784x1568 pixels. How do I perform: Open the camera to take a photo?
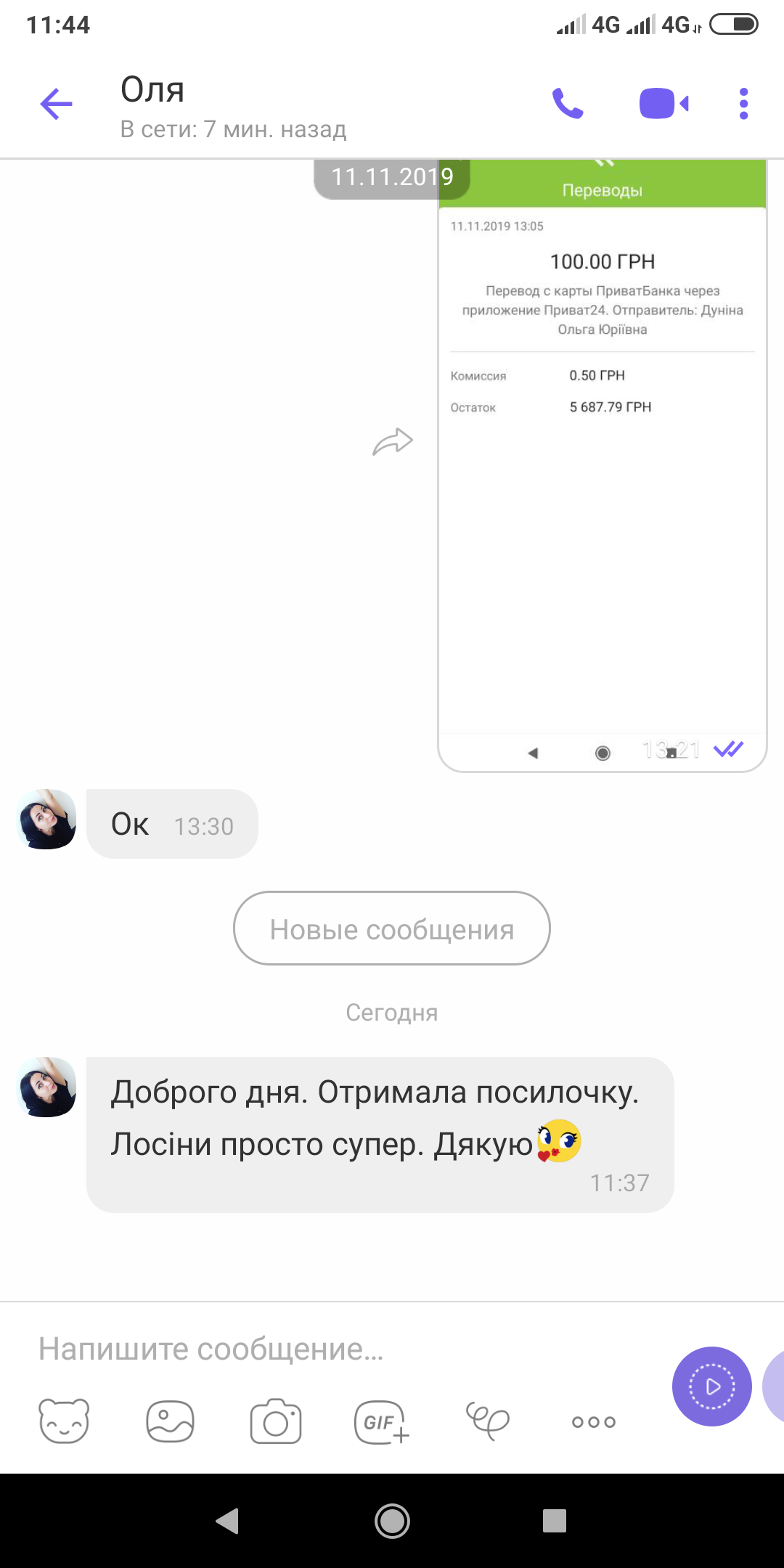pos(276,1421)
